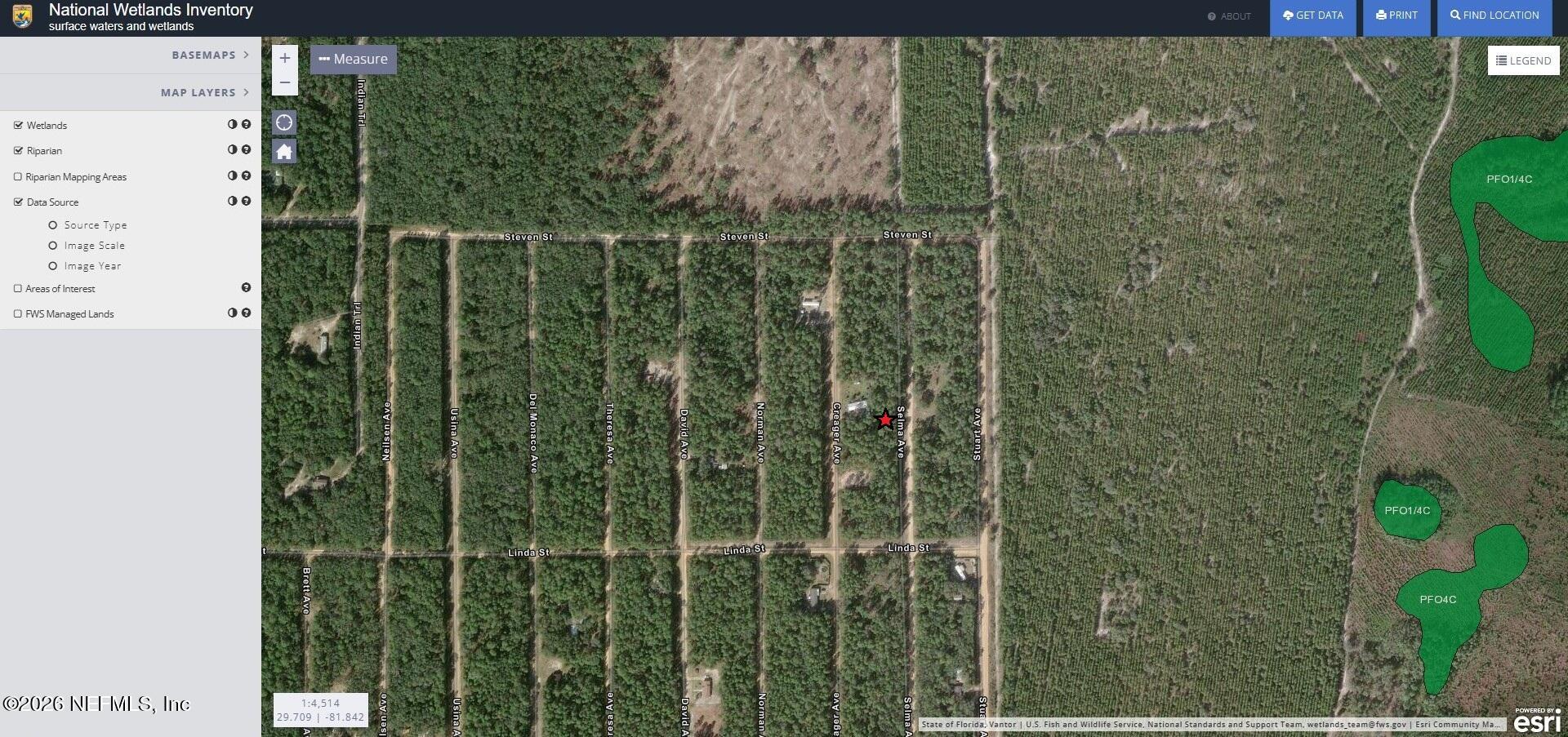
Task: Expand the Map Layers section
Action: pyautogui.click(x=204, y=92)
